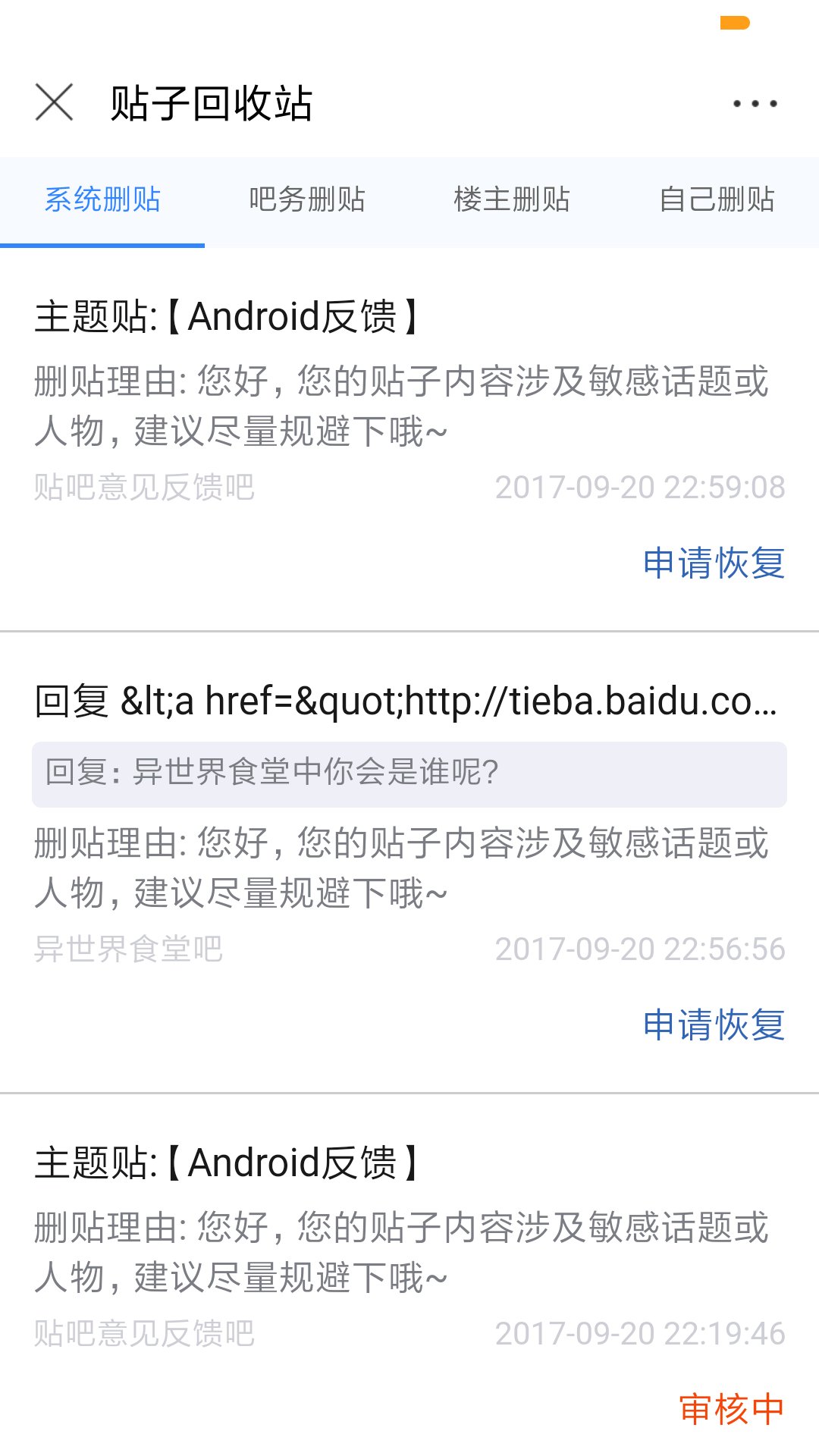Close the 贴子回收站 page
The image size is (819, 1456).
(x=55, y=102)
